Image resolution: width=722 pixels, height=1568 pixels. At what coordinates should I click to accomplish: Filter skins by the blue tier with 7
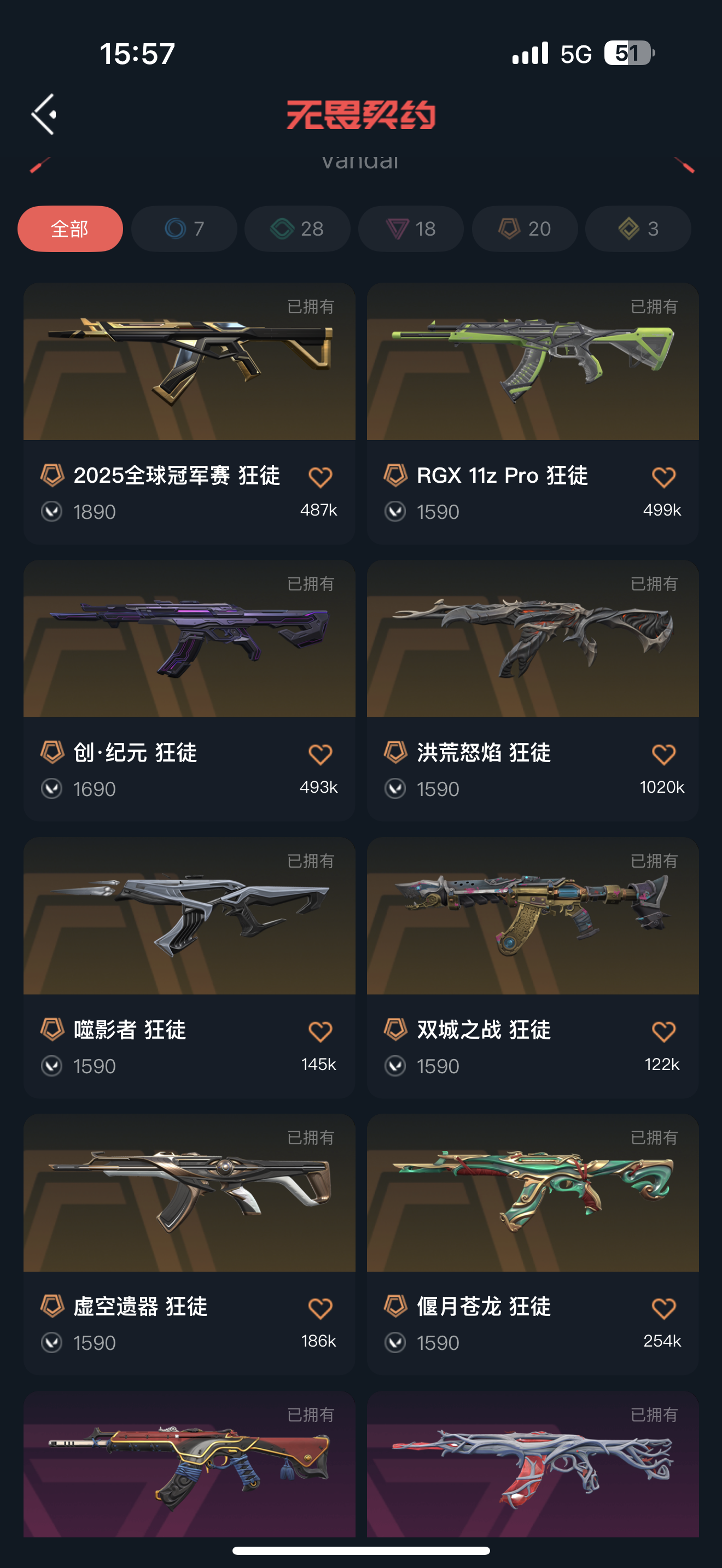(184, 229)
